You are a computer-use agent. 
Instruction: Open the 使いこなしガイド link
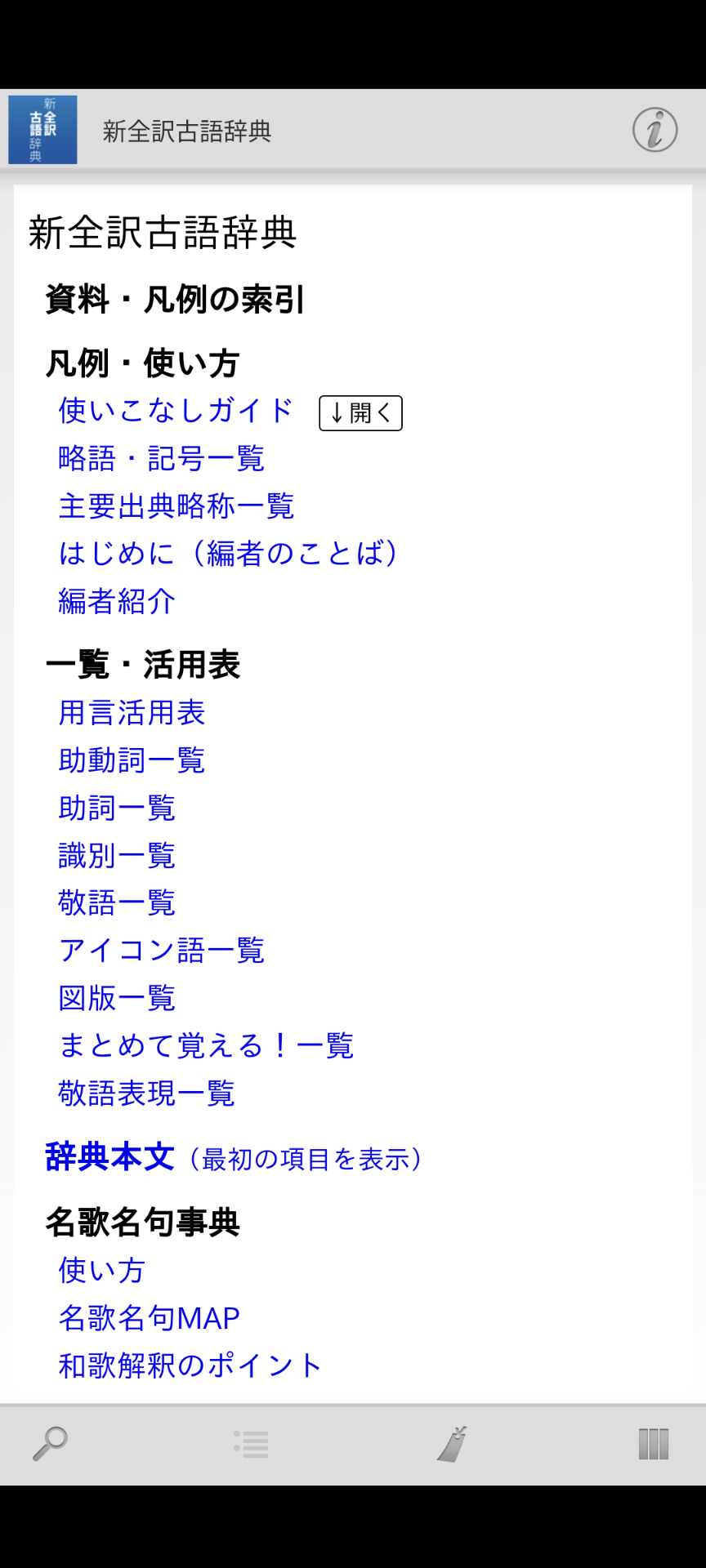pos(176,411)
